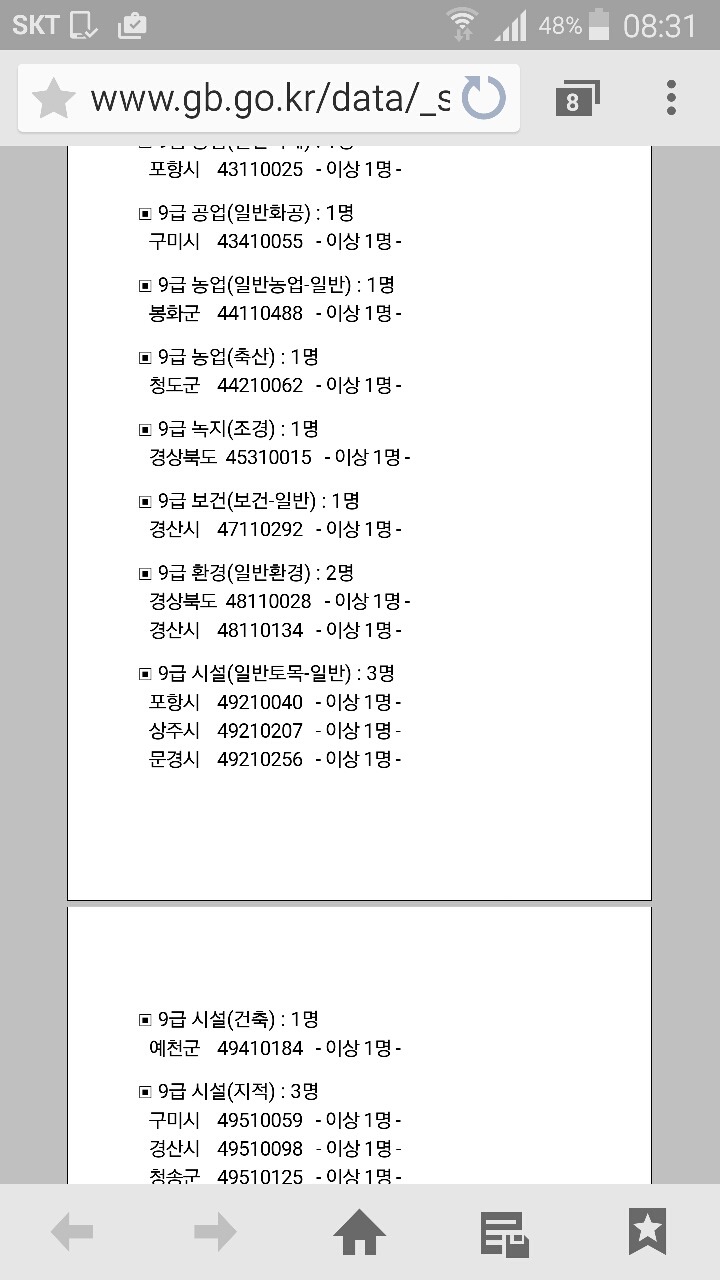Reload the current page
The height and width of the screenshot is (1280, 720).
coord(485,99)
